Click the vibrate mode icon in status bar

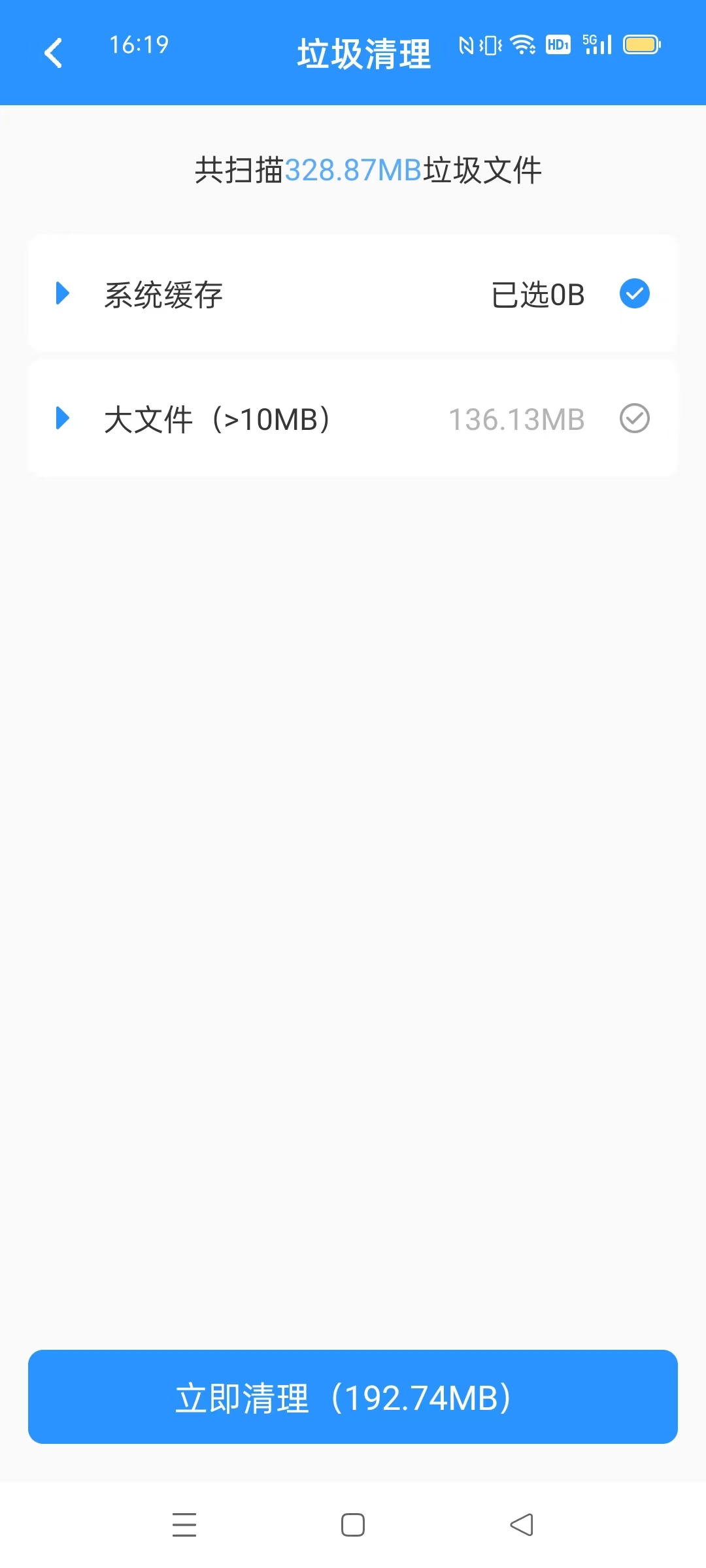coord(492,44)
